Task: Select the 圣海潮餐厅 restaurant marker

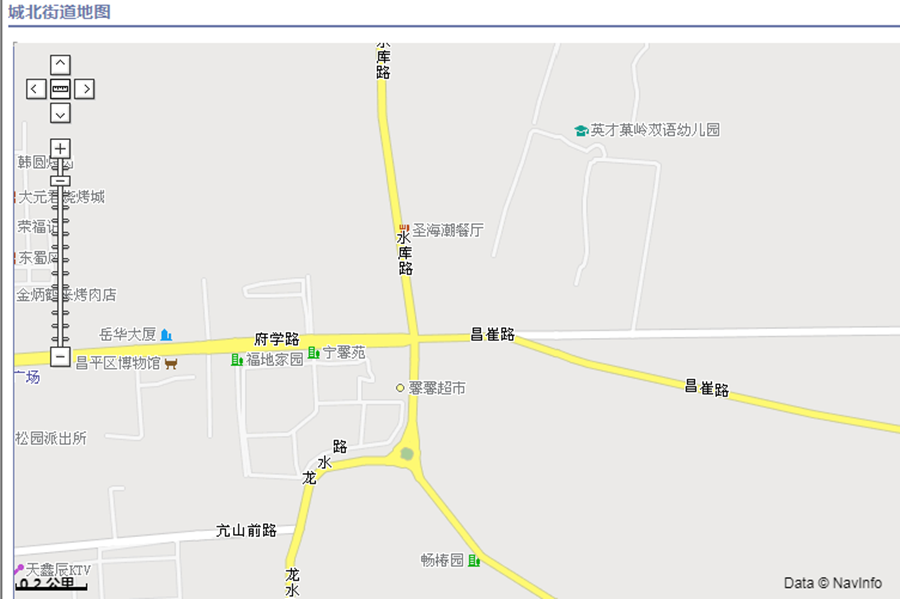Action: click(x=404, y=230)
